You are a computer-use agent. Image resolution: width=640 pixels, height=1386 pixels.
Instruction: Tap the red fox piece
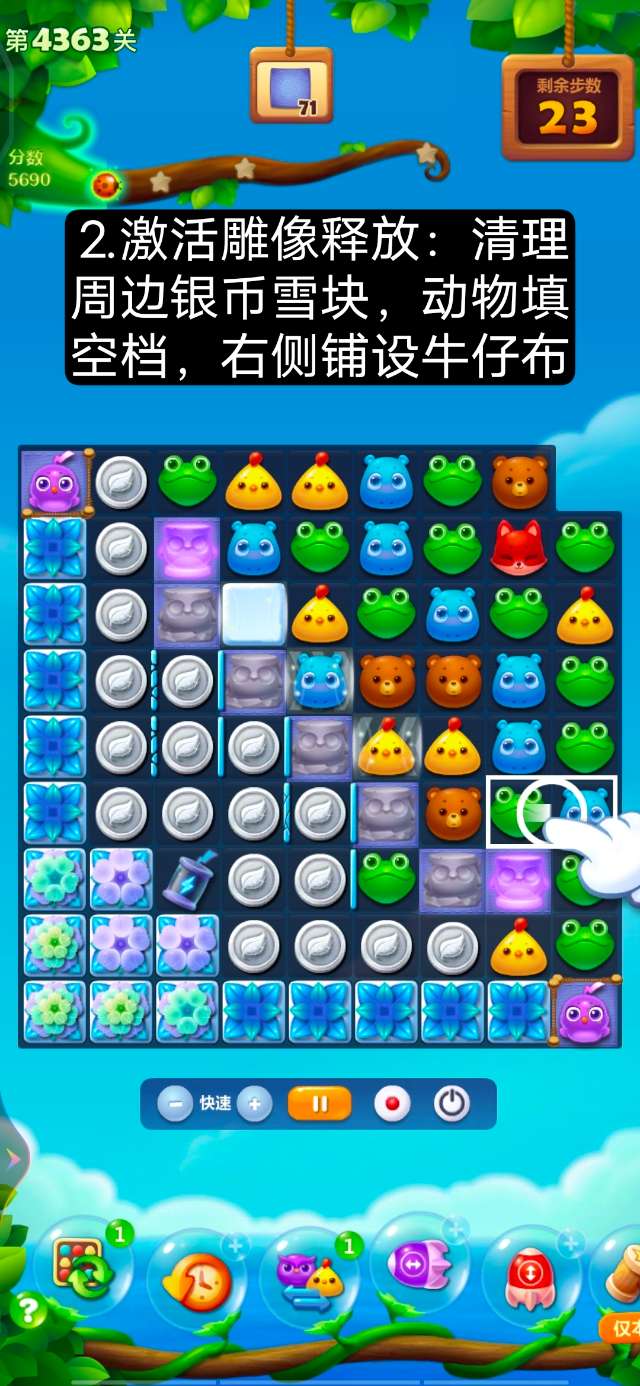[x=518, y=548]
